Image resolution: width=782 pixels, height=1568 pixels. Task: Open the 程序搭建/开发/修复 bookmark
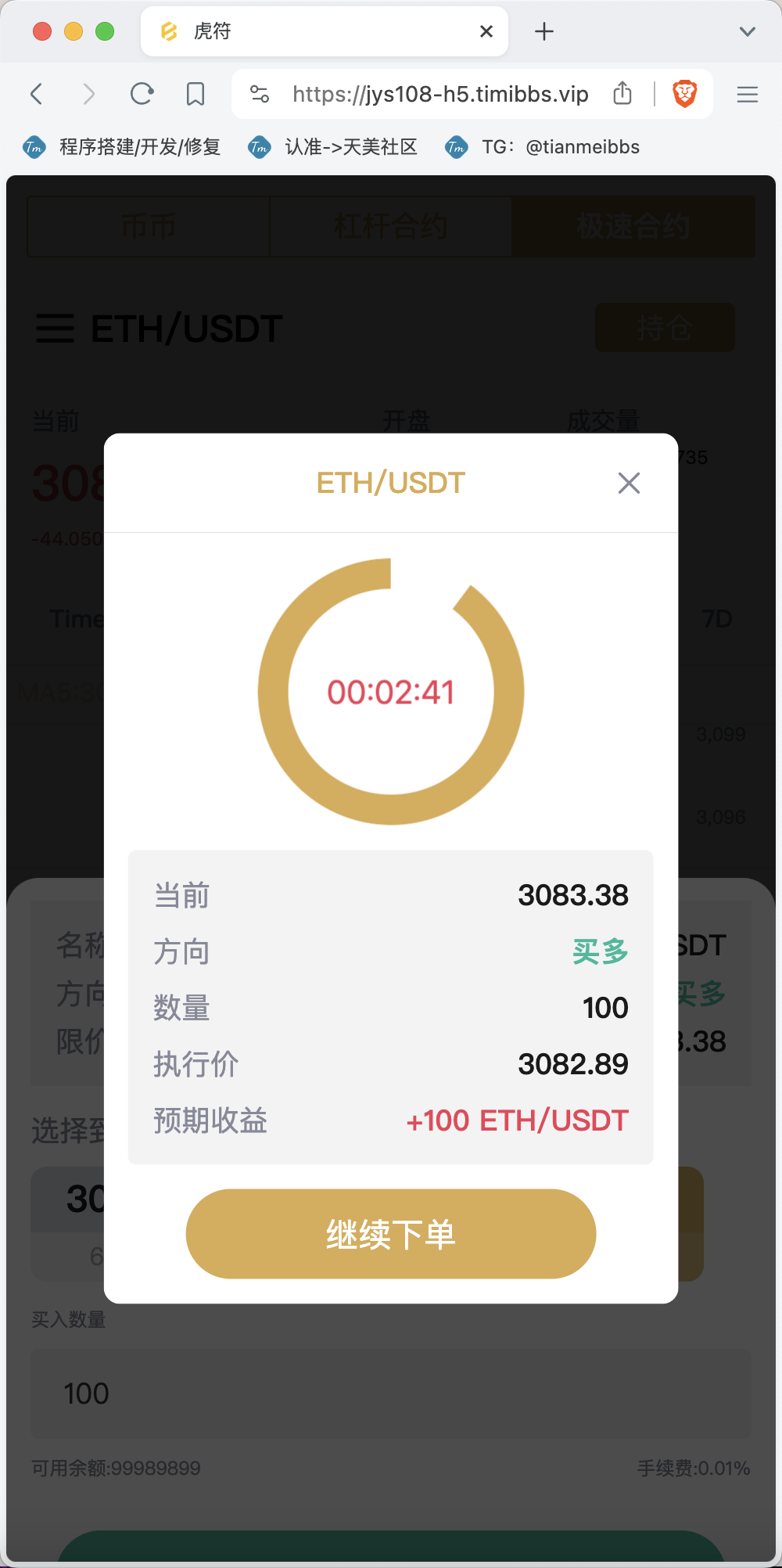122,147
